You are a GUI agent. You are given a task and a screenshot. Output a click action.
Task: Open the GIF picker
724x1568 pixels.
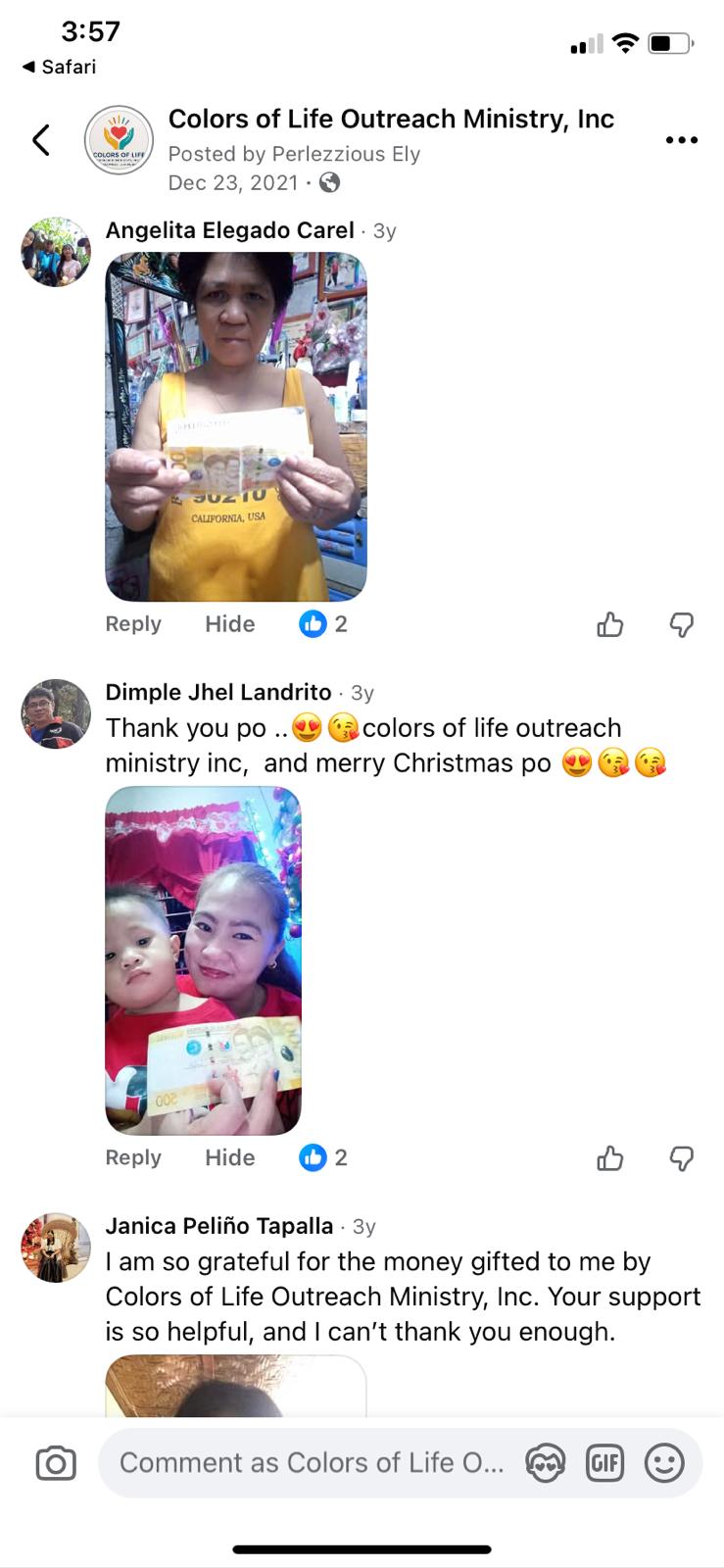(604, 1463)
